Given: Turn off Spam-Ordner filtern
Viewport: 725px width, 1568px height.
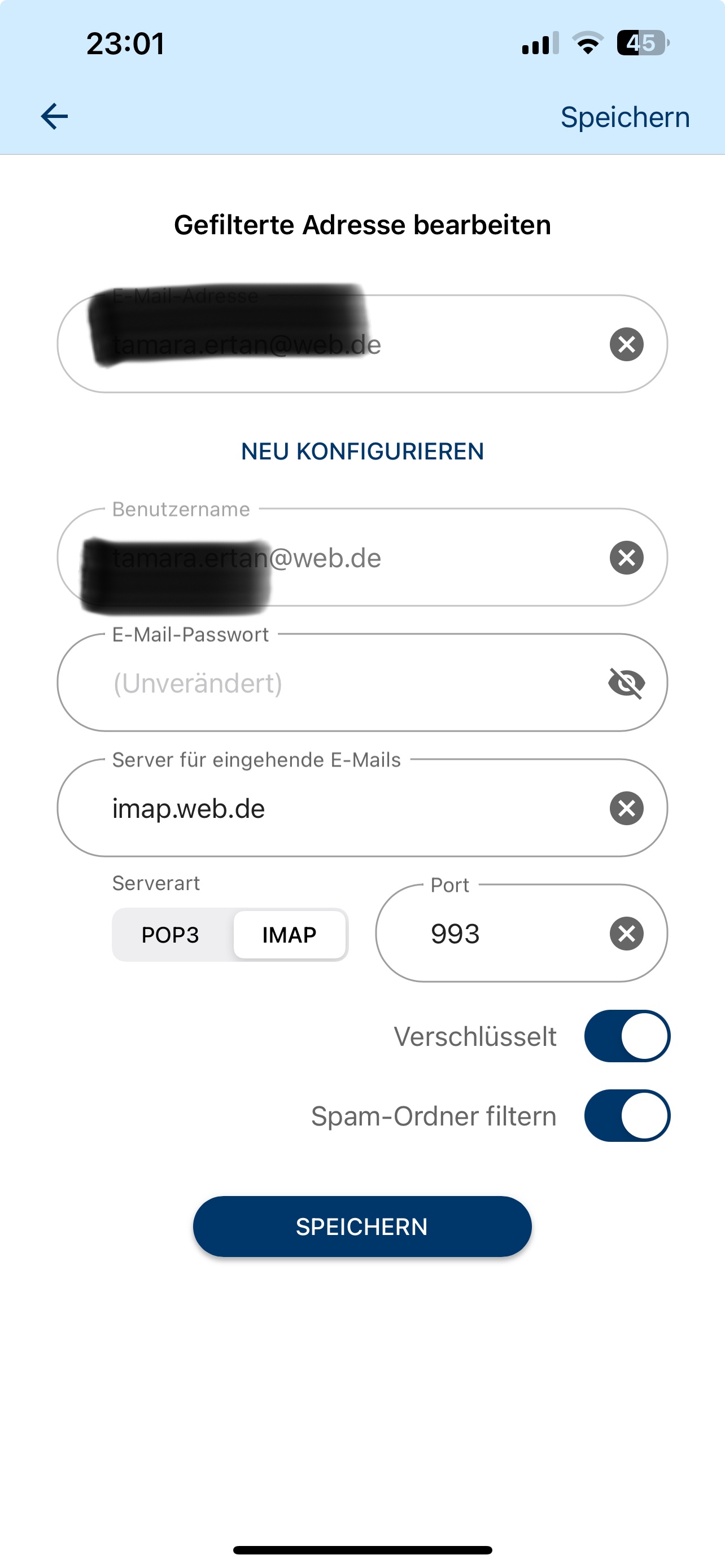Looking at the screenshot, I should 627,1116.
